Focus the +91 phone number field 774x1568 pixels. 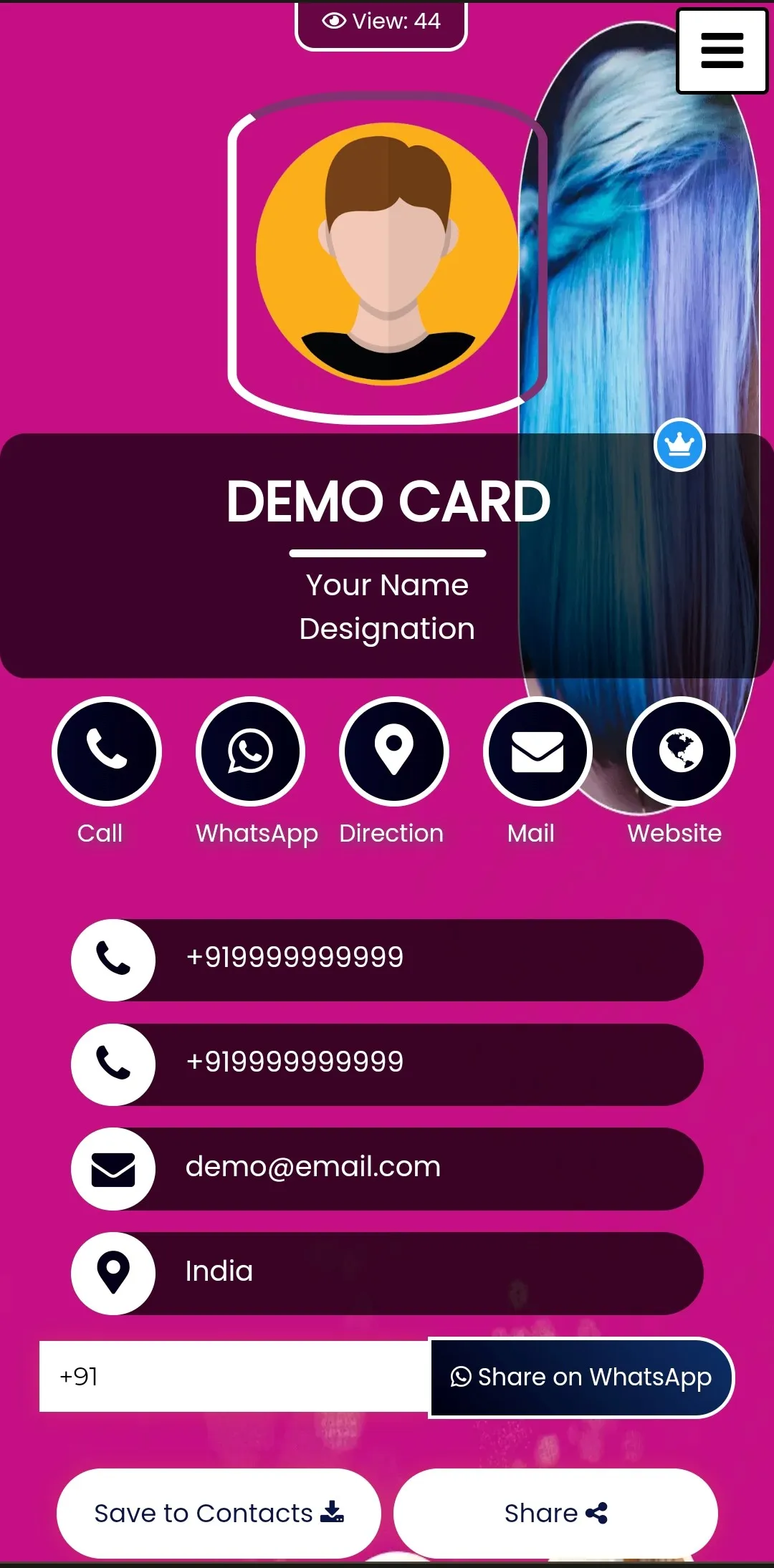tap(234, 1376)
